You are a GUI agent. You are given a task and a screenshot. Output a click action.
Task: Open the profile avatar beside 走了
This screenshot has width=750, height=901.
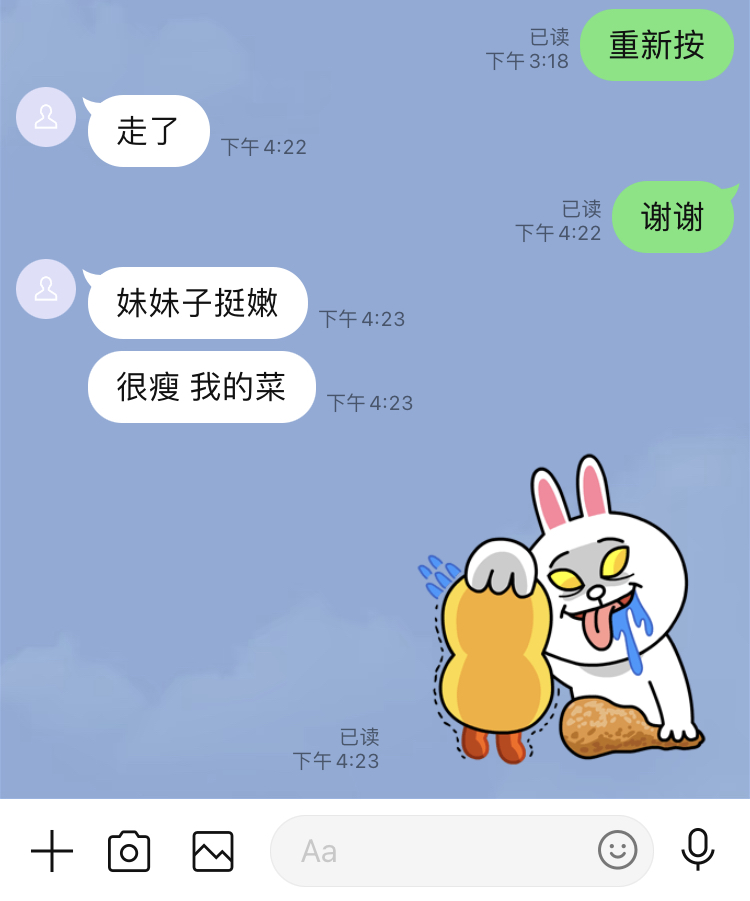pos(46,117)
